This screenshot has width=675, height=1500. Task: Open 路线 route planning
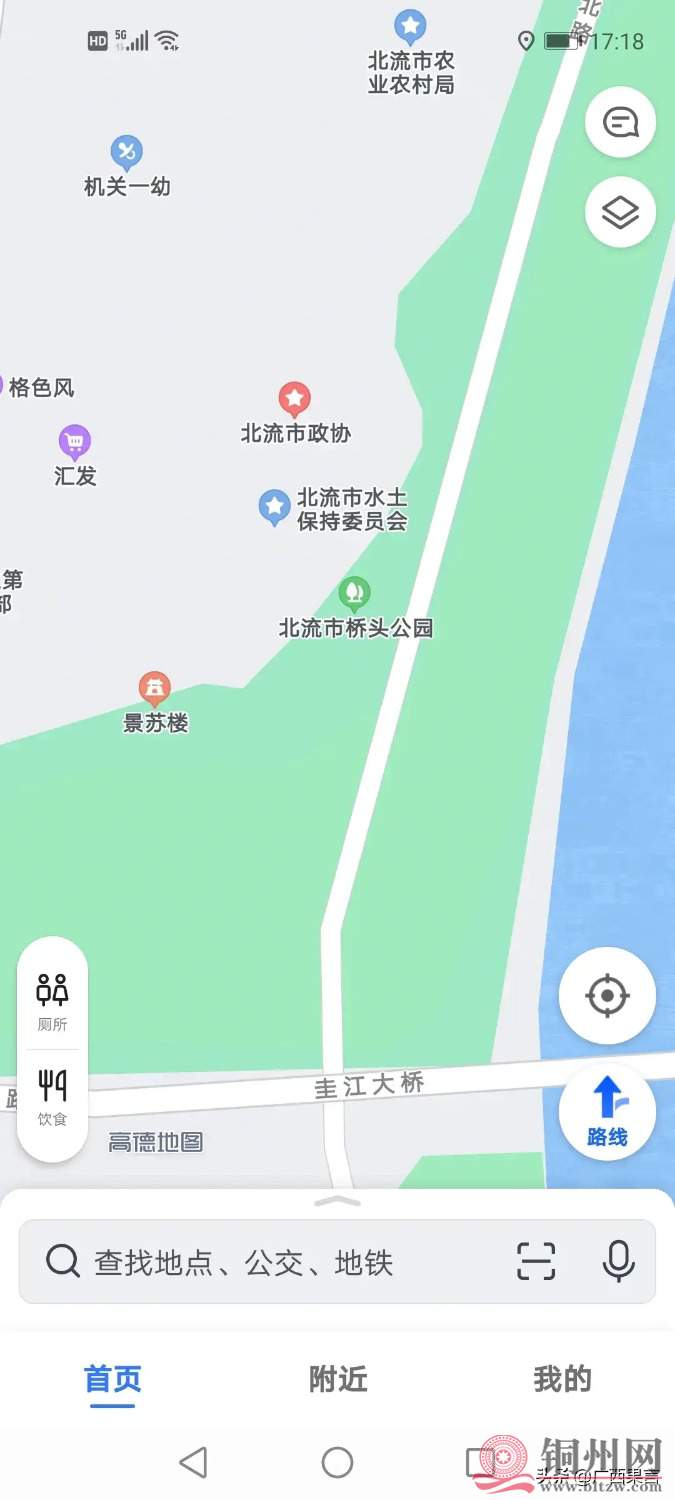click(607, 1111)
